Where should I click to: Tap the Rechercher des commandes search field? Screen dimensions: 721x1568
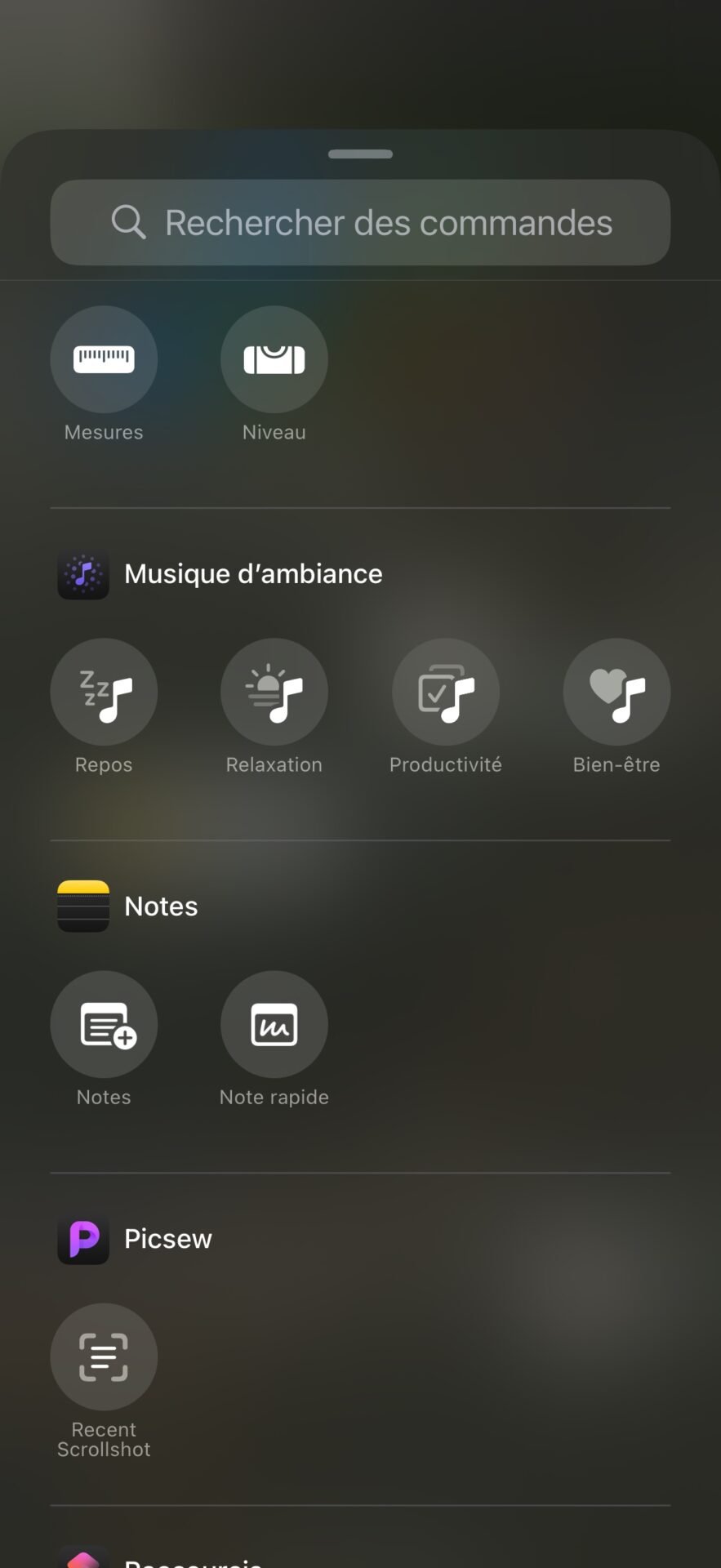(360, 222)
